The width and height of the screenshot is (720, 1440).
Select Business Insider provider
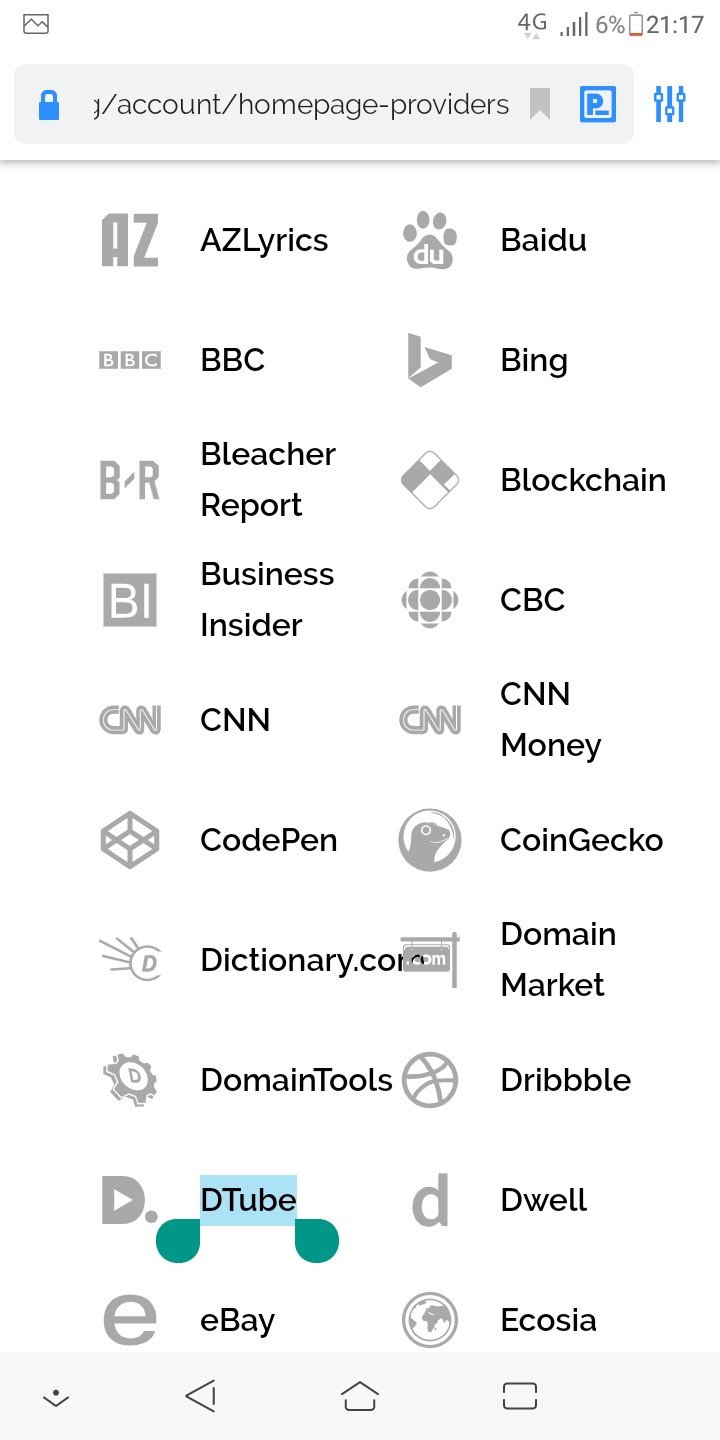267,600
